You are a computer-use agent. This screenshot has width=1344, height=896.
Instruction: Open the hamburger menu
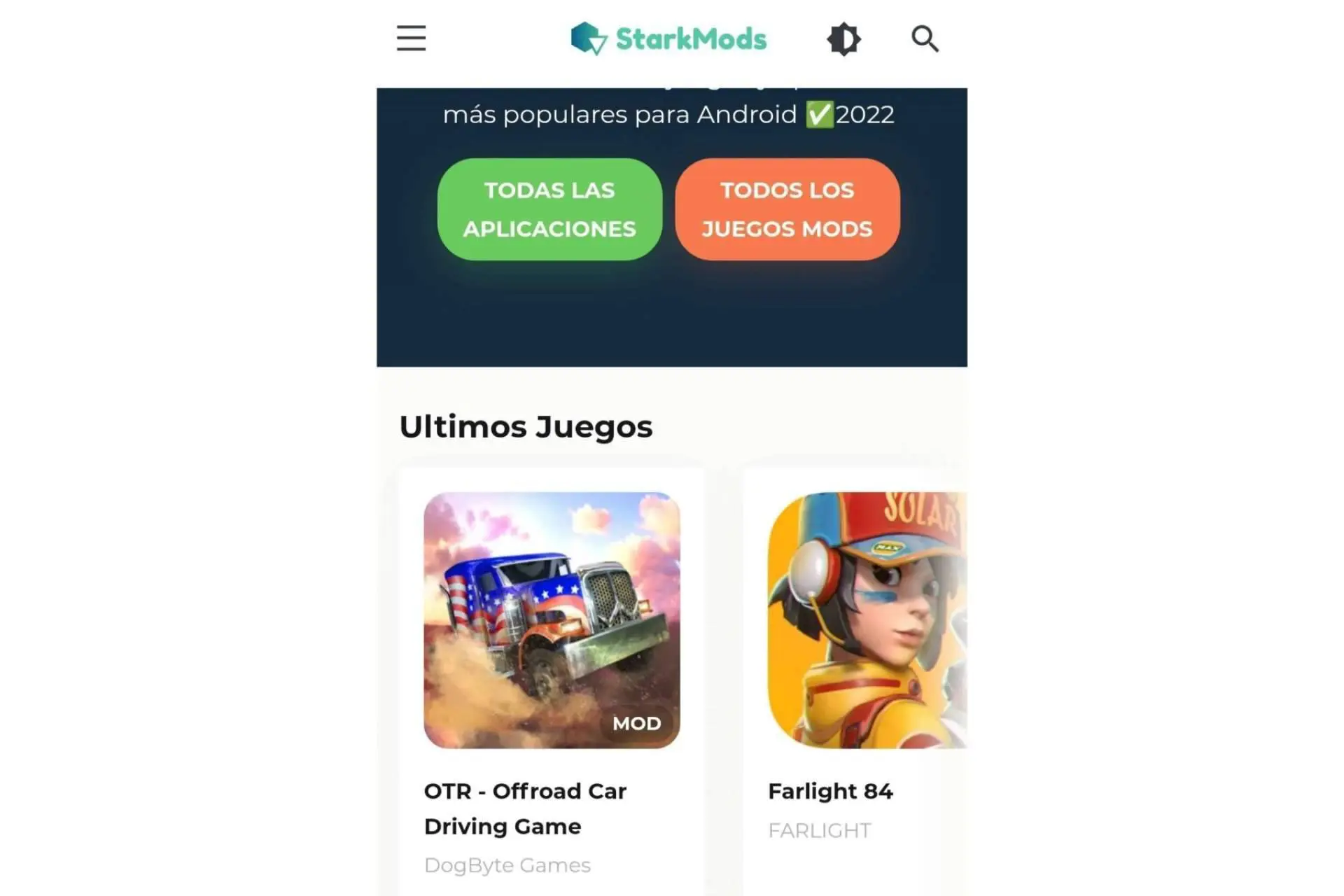click(x=411, y=38)
